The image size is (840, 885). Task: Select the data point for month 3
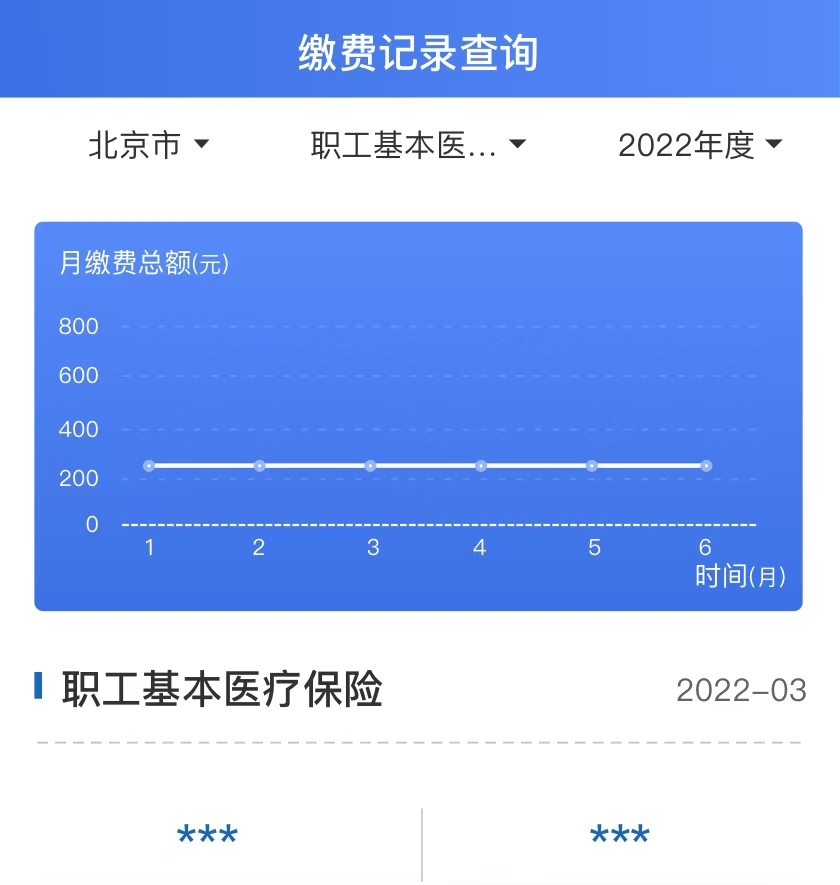click(372, 465)
